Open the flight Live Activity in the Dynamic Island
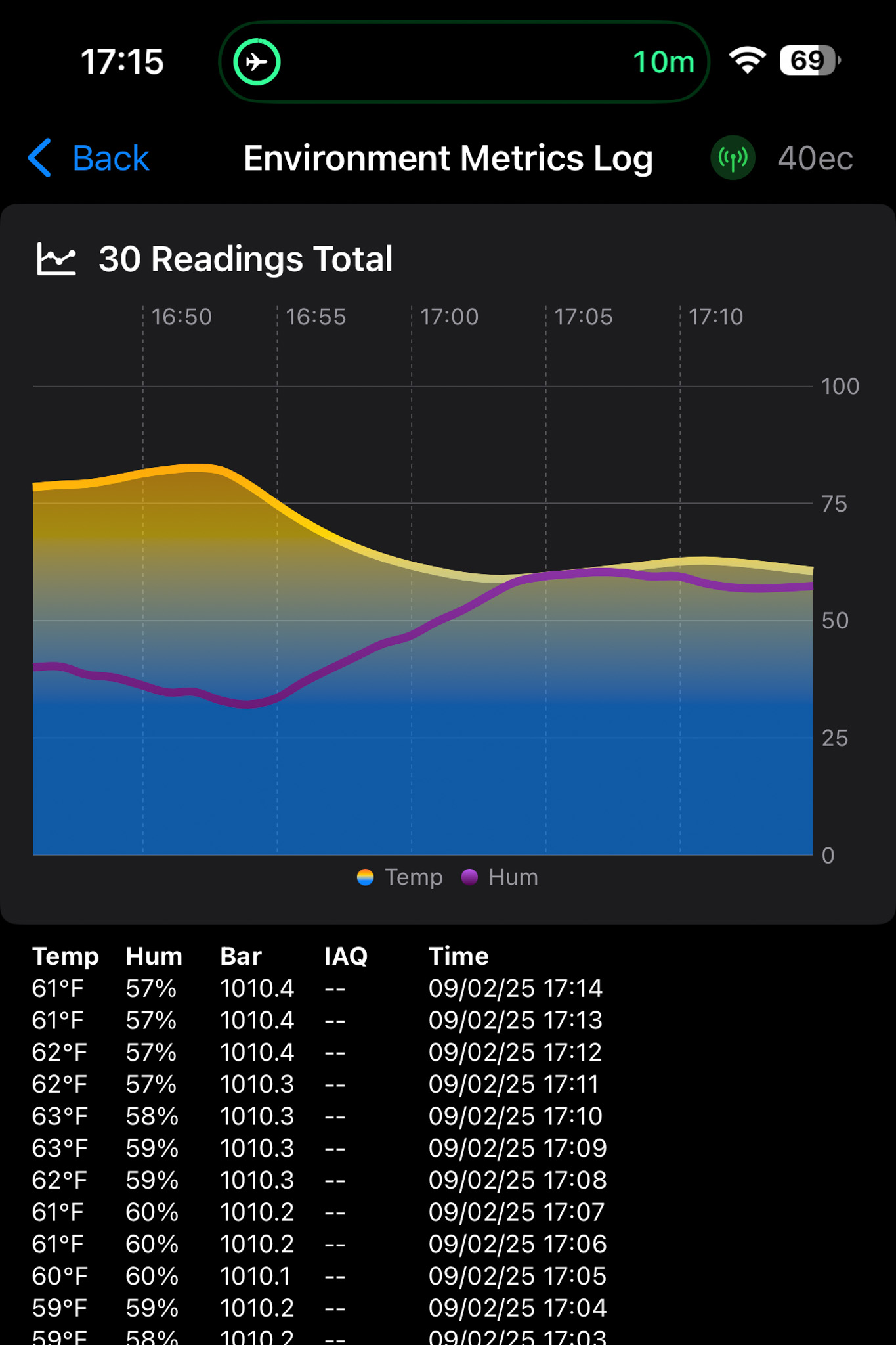The height and width of the screenshot is (1345, 896). click(463, 62)
